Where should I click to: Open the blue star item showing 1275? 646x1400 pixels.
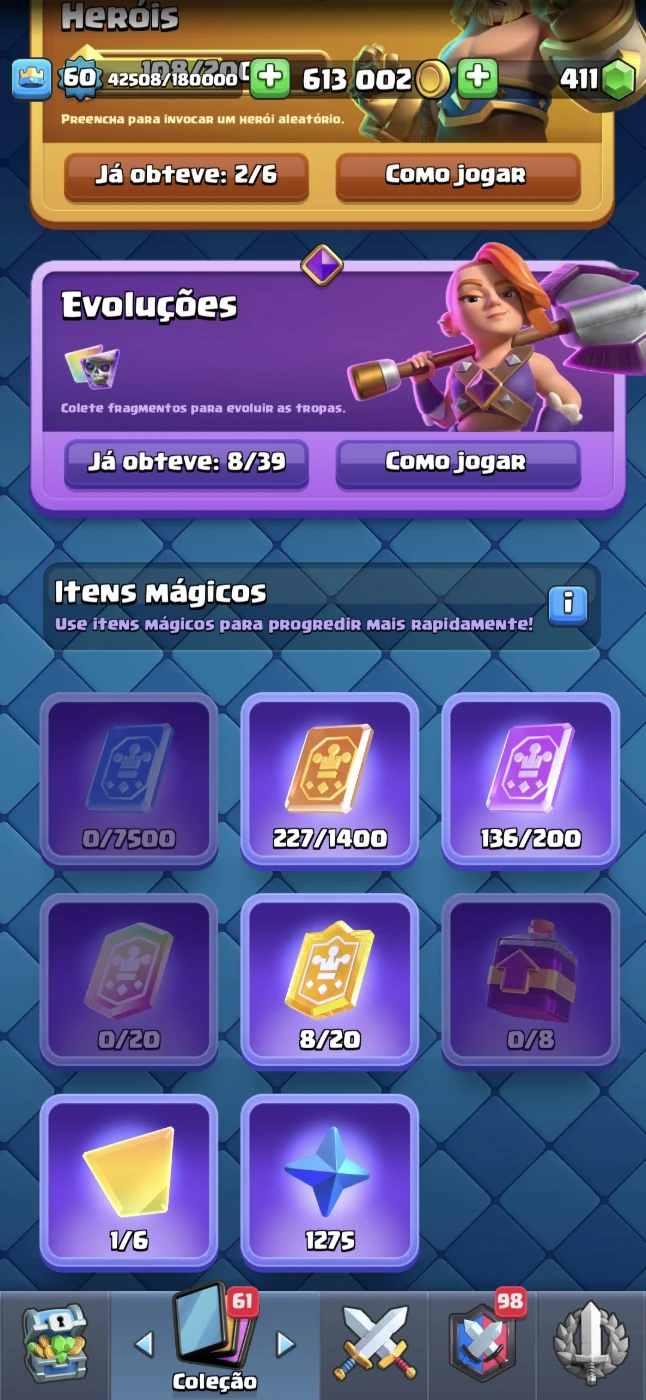point(330,1181)
